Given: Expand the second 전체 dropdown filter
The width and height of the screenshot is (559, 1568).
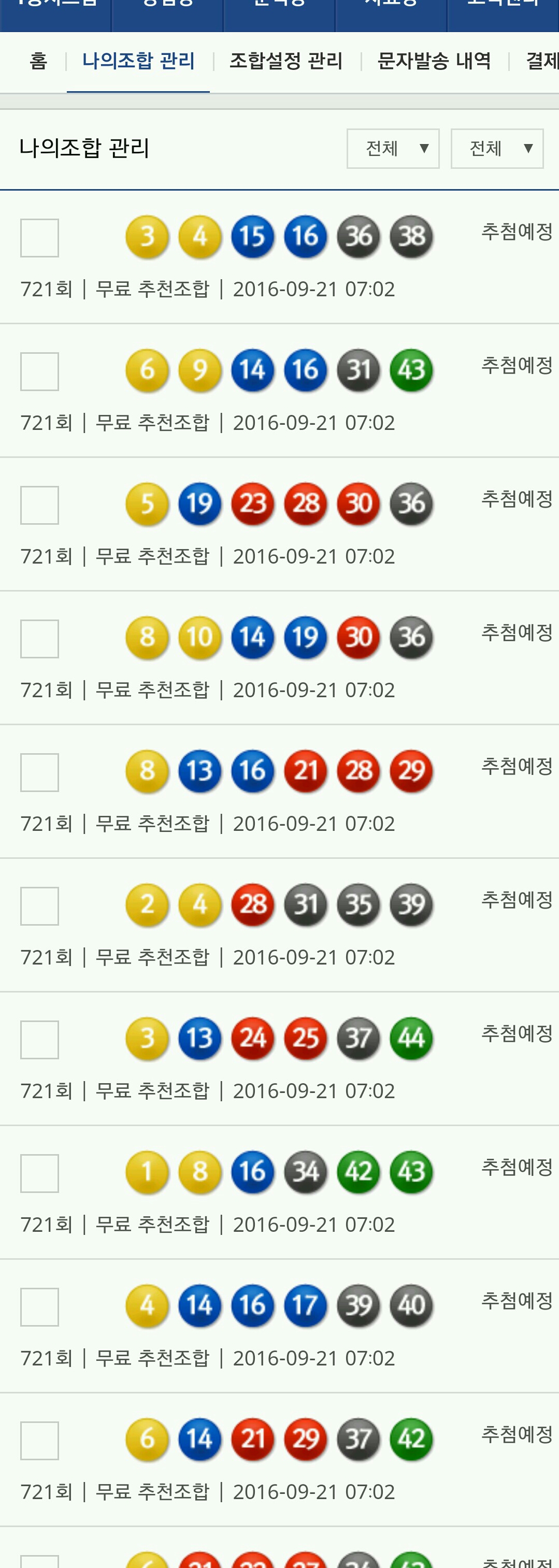Looking at the screenshot, I should click(497, 149).
